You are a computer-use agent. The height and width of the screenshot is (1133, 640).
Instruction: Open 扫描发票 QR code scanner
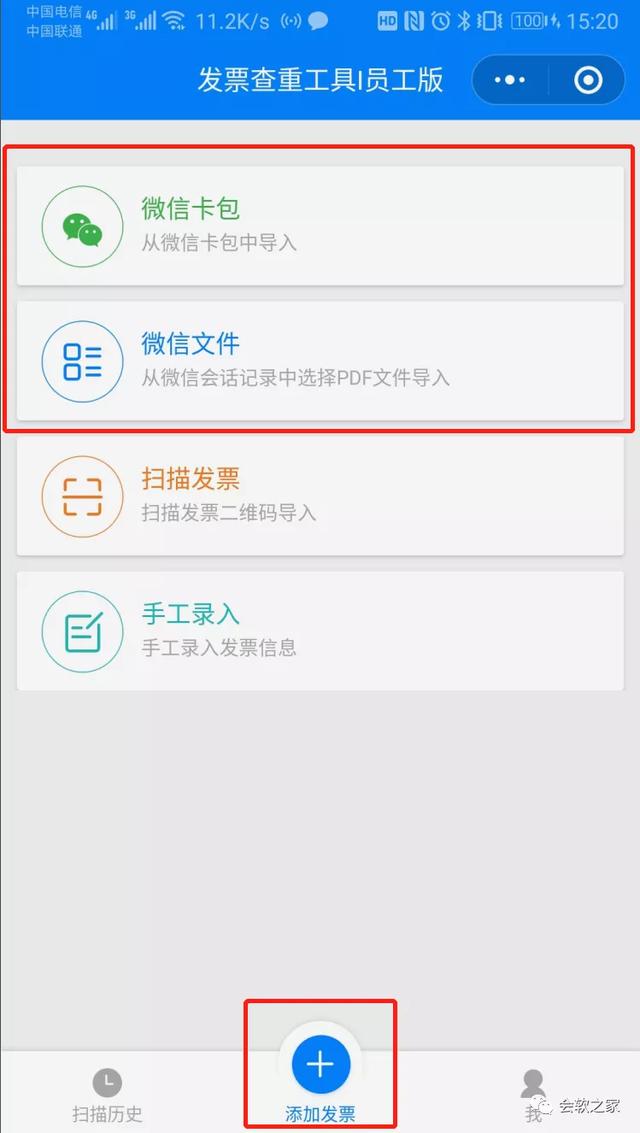pos(320,495)
